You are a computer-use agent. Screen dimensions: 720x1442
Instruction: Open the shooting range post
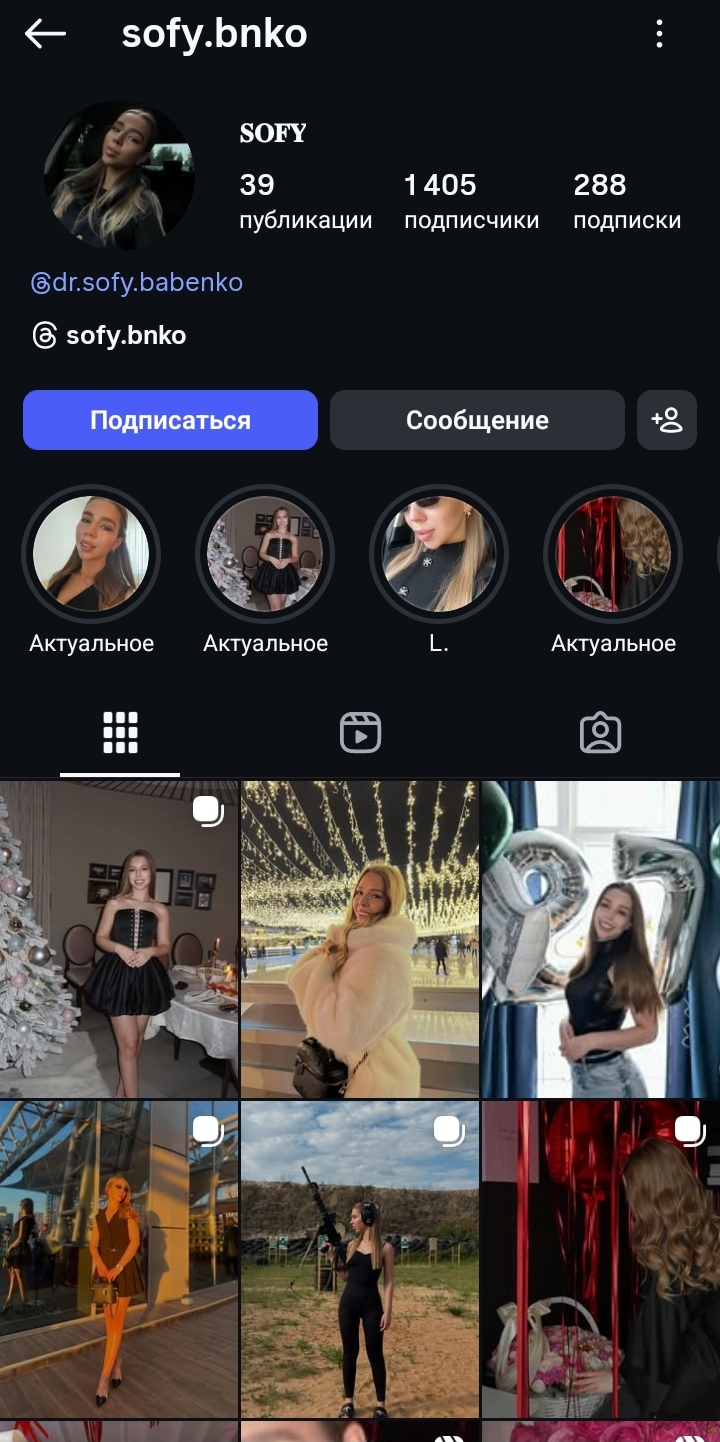click(360, 1258)
